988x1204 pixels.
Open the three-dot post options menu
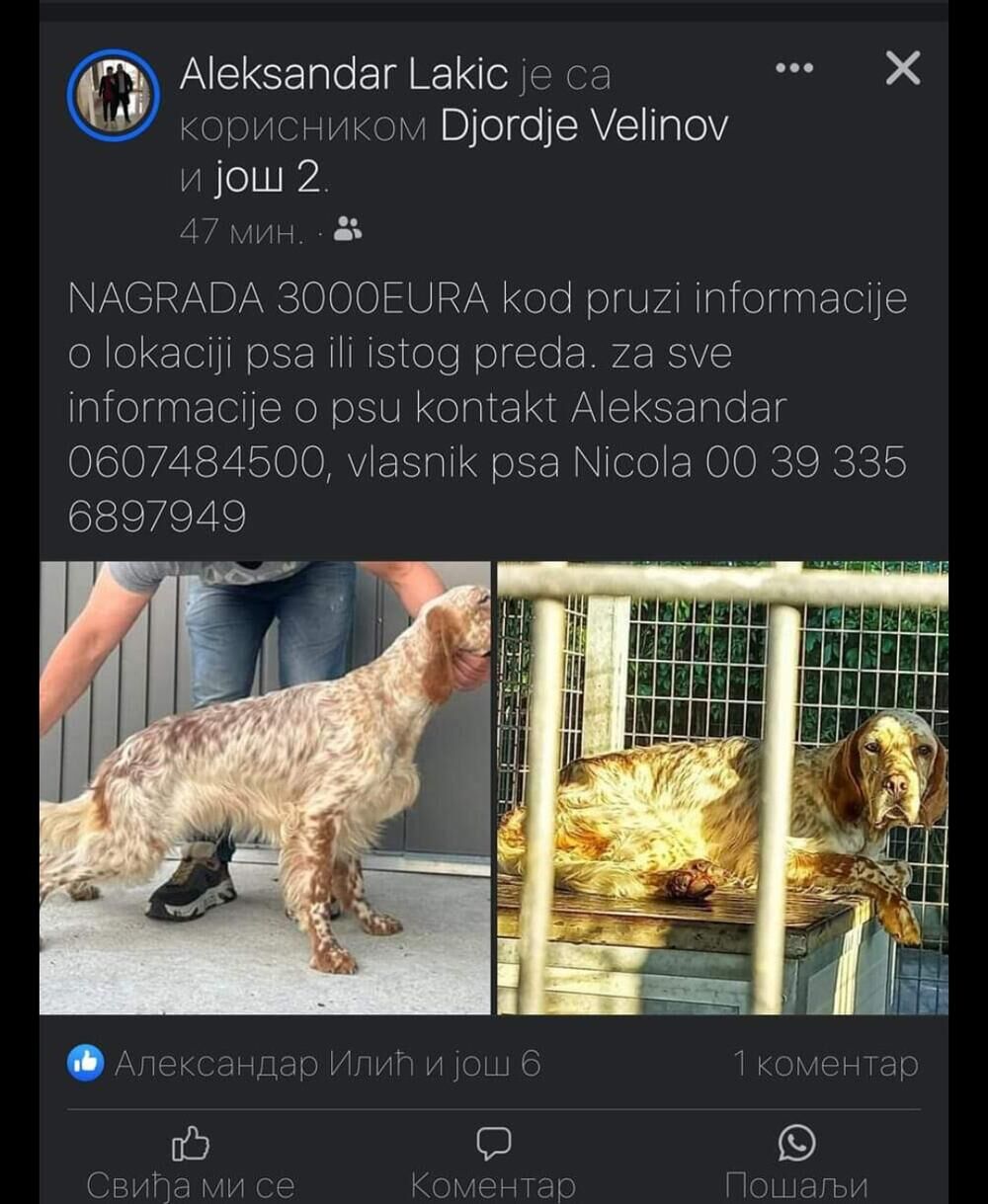794,68
